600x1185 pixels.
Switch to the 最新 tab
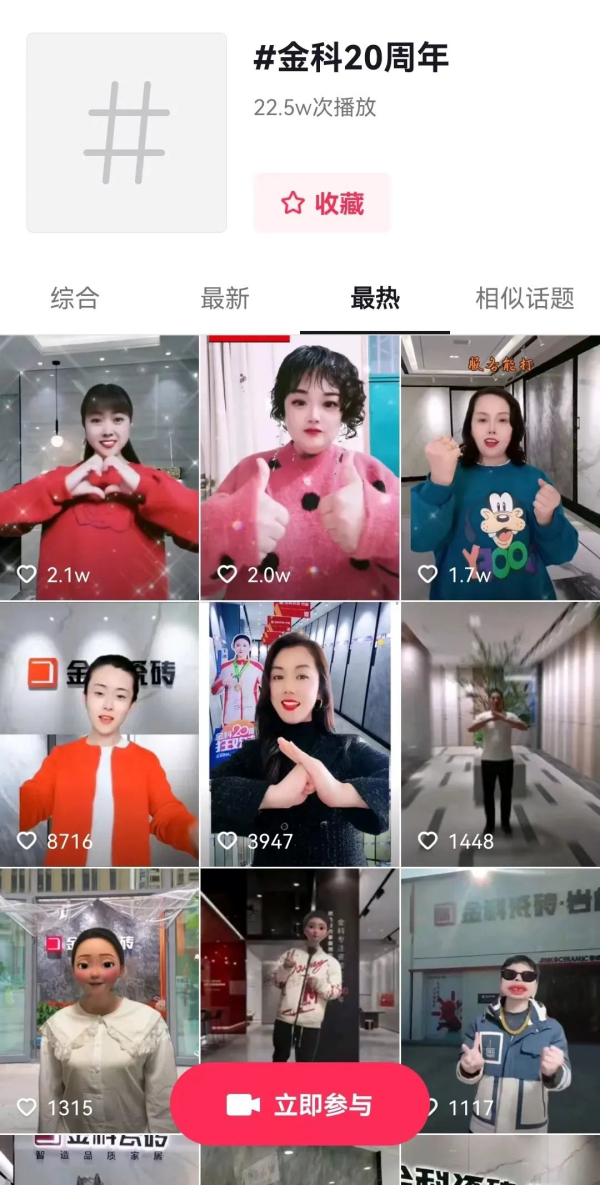click(225, 298)
